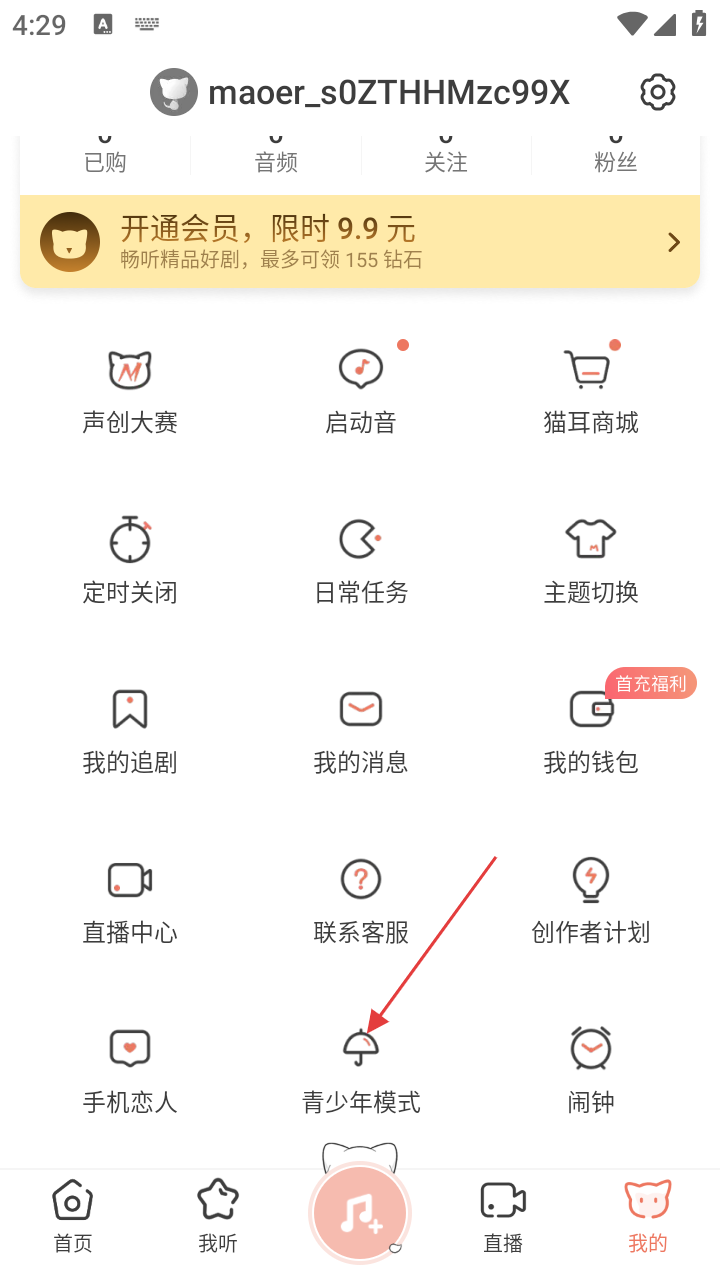Open 直播中心
Viewport: 720px width, 1280px height.
pyautogui.click(x=130, y=901)
